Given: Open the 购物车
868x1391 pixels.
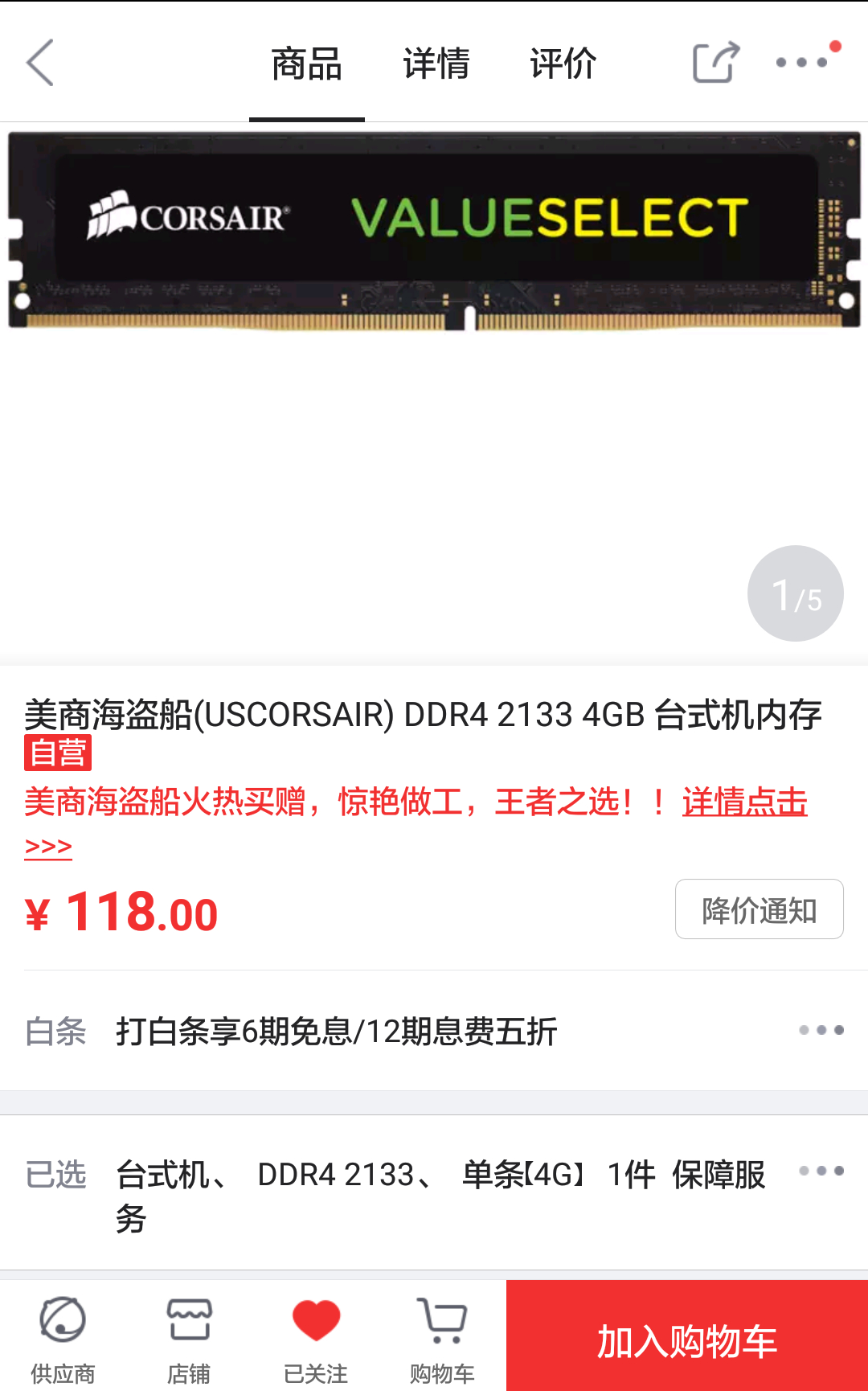Looking at the screenshot, I should (x=442, y=1338).
